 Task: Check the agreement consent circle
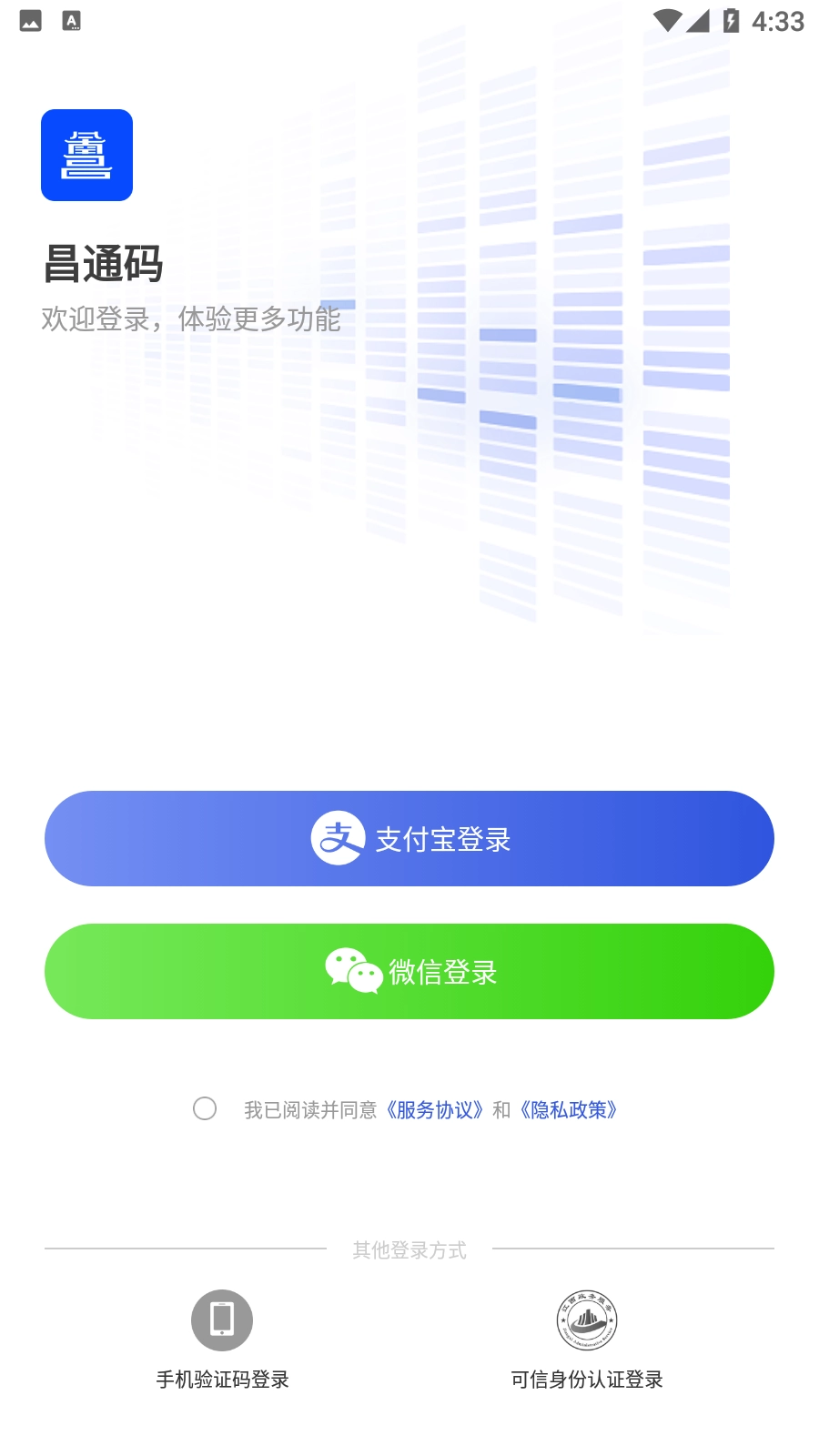(x=204, y=1109)
